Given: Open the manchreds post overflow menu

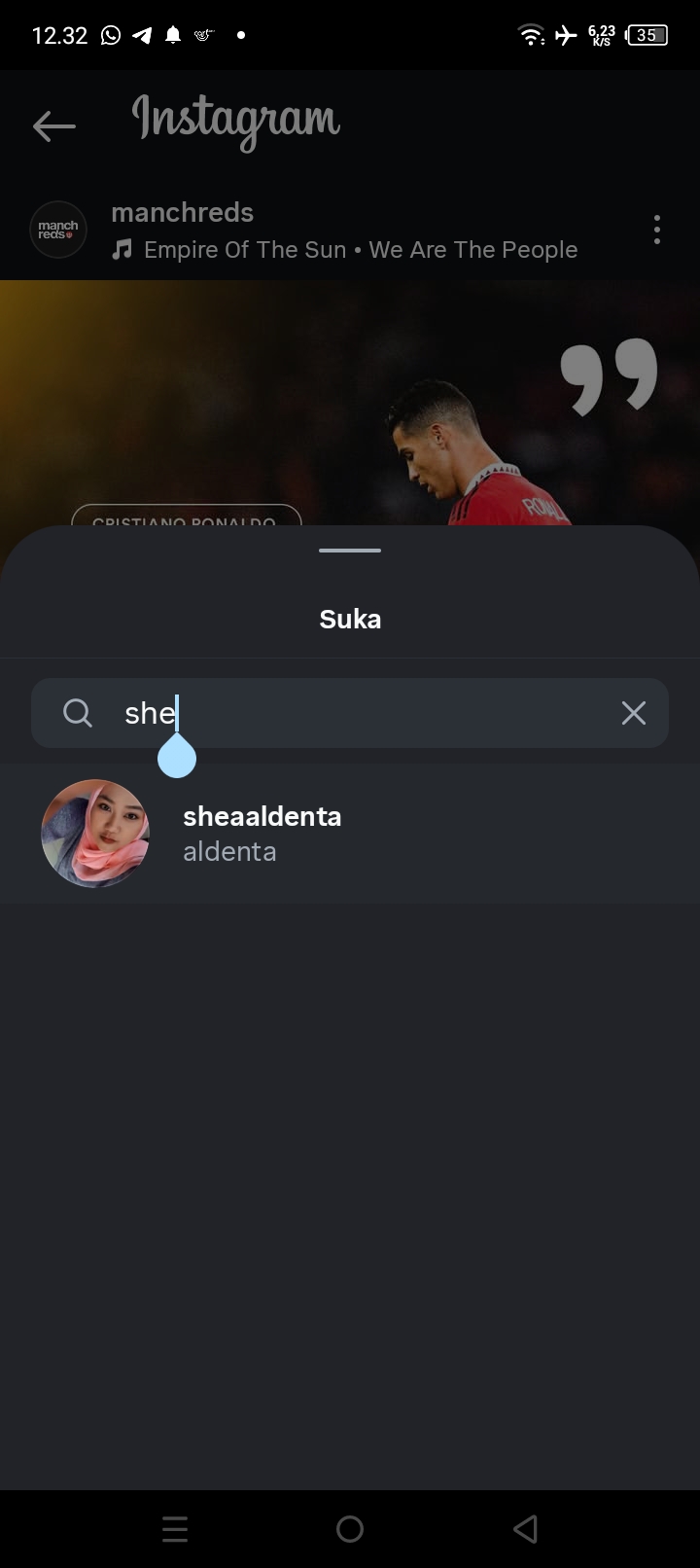Looking at the screenshot, I should coord(657,231).
